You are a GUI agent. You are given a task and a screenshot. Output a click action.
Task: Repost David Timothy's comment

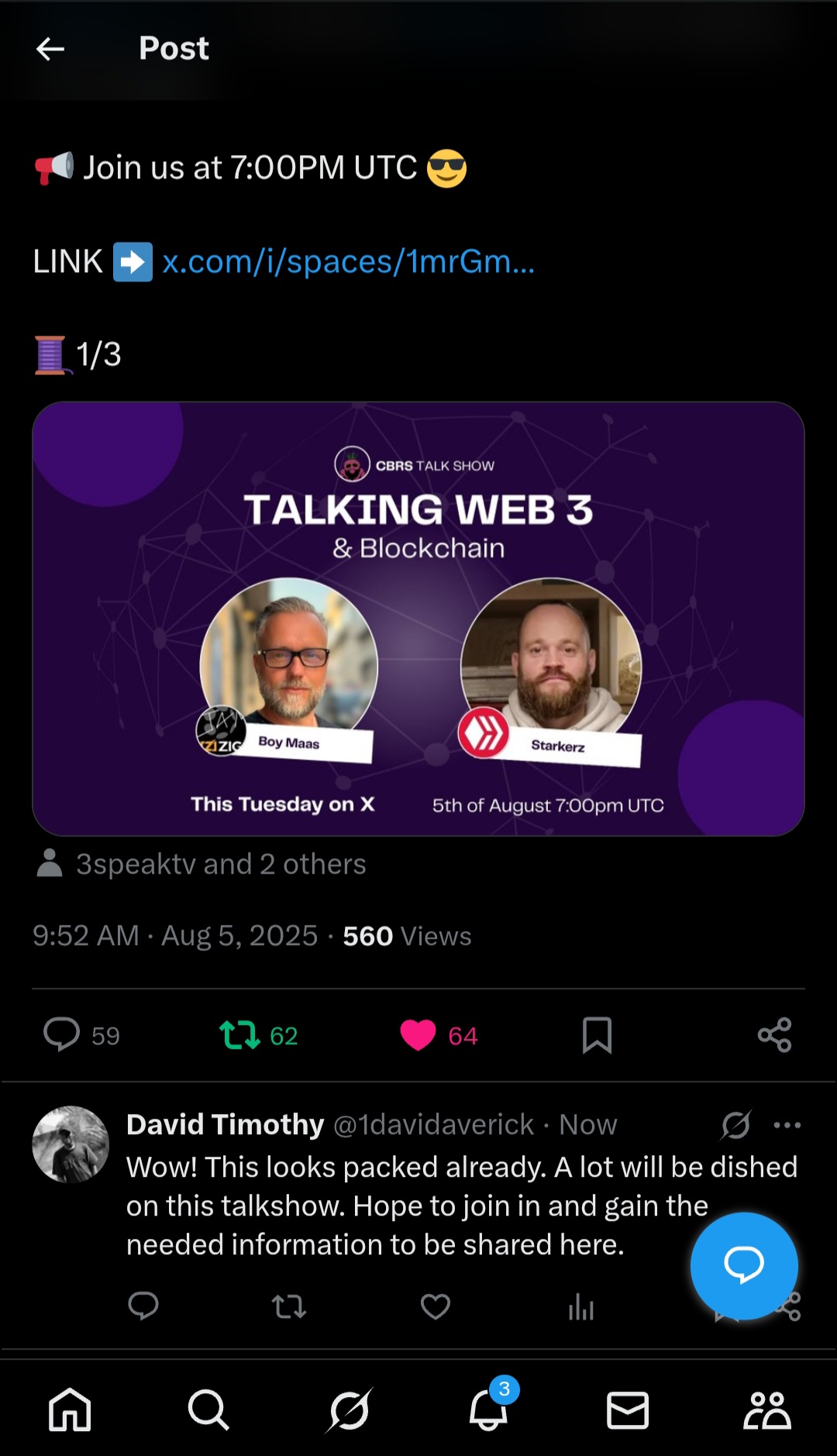[289, 1307]
